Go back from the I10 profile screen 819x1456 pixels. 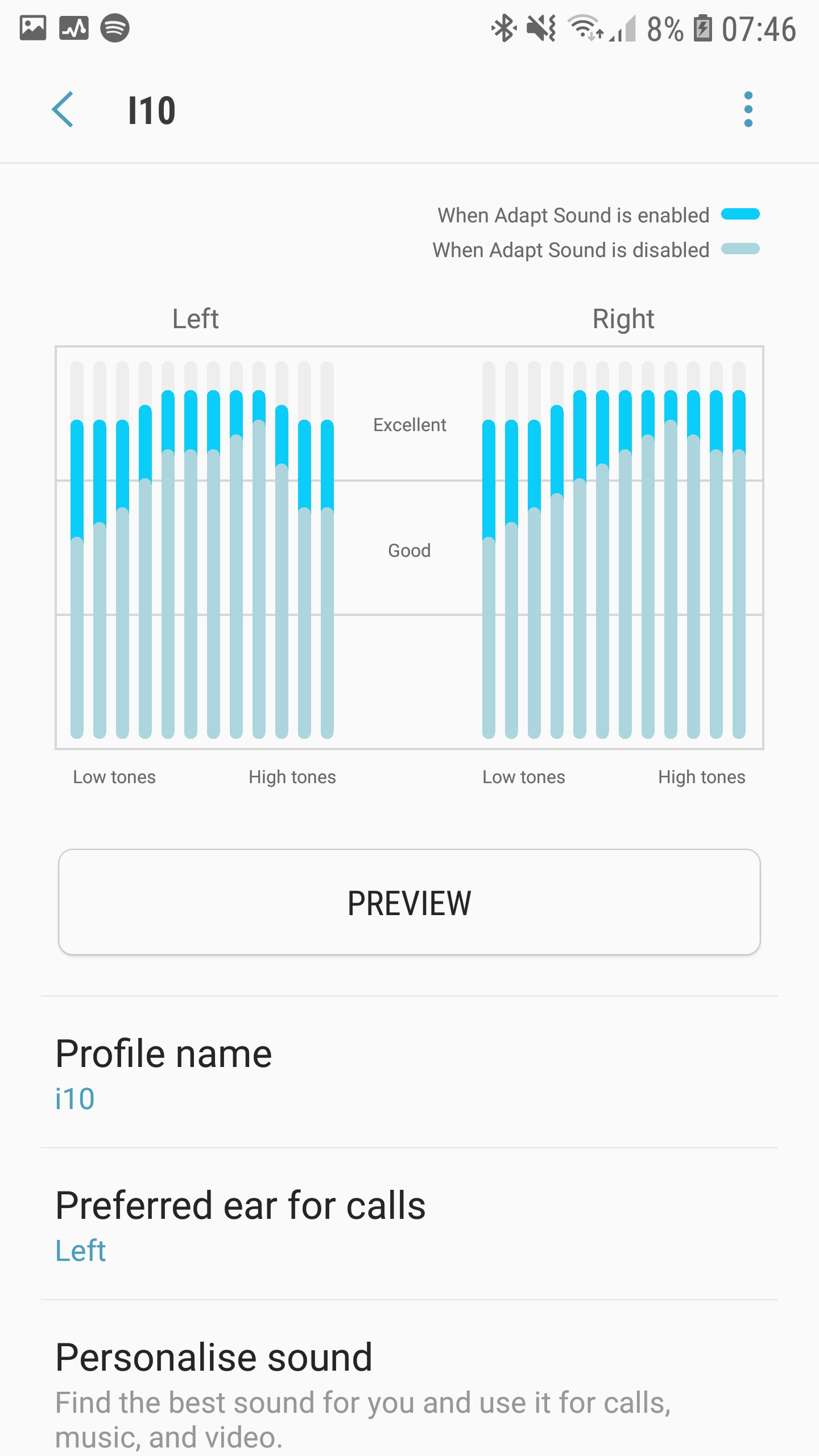click(63, 109)
